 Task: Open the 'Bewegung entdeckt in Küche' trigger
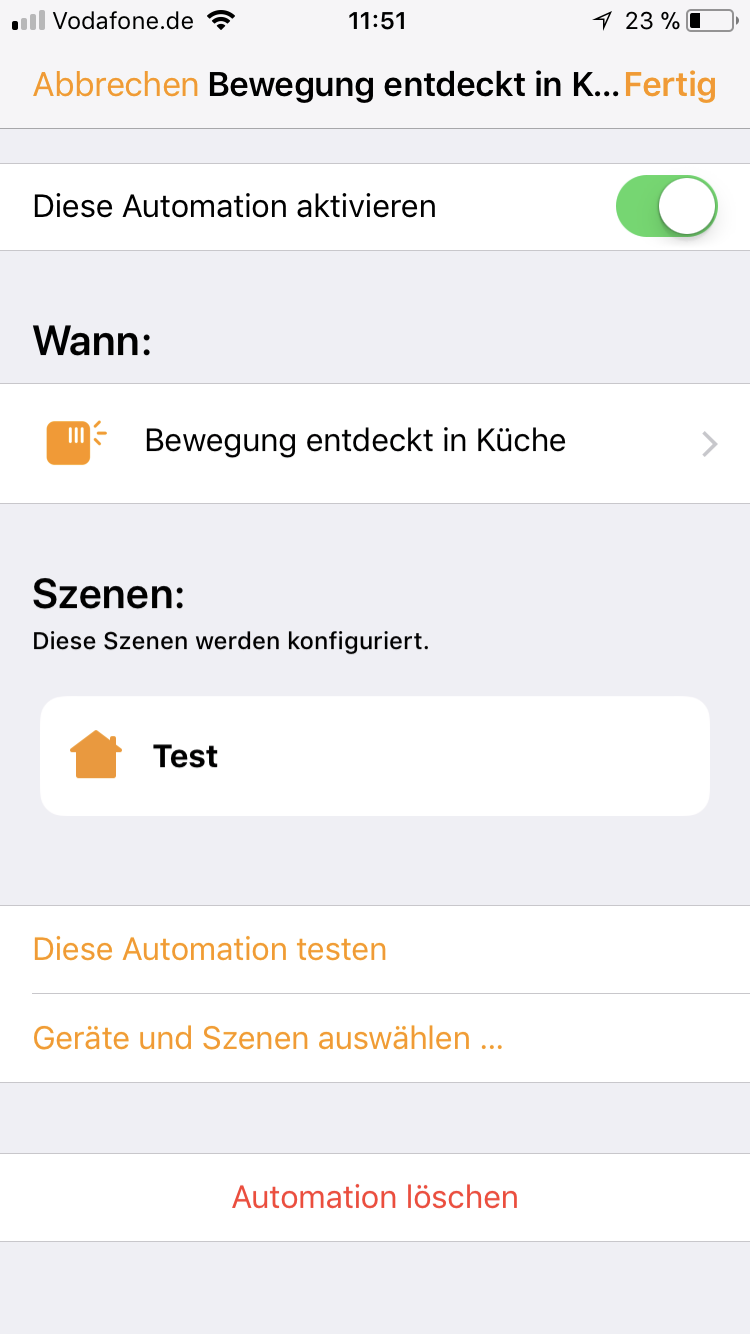[x=375, y=442]
